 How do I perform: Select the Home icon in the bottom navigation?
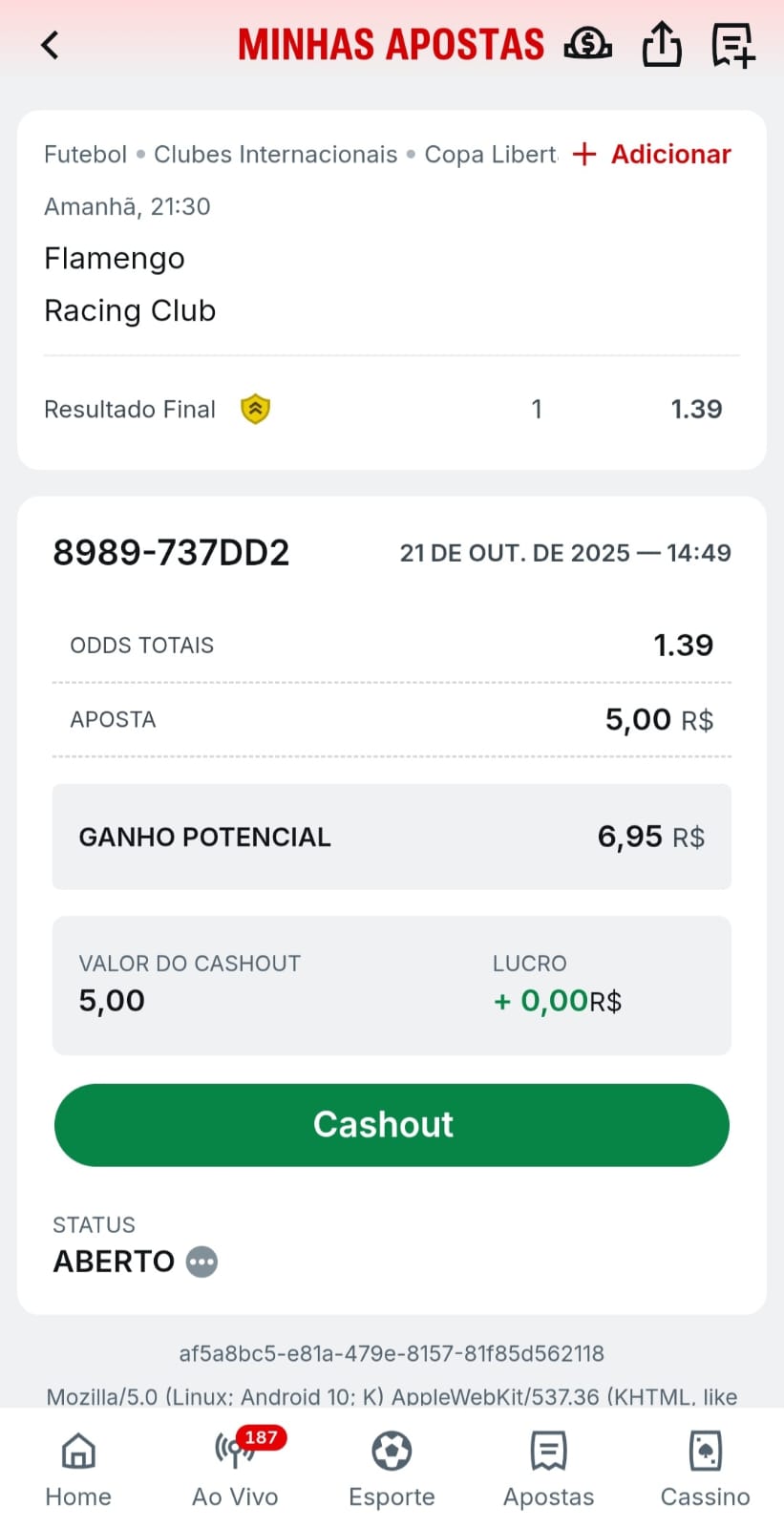(x=77, y=1451)
